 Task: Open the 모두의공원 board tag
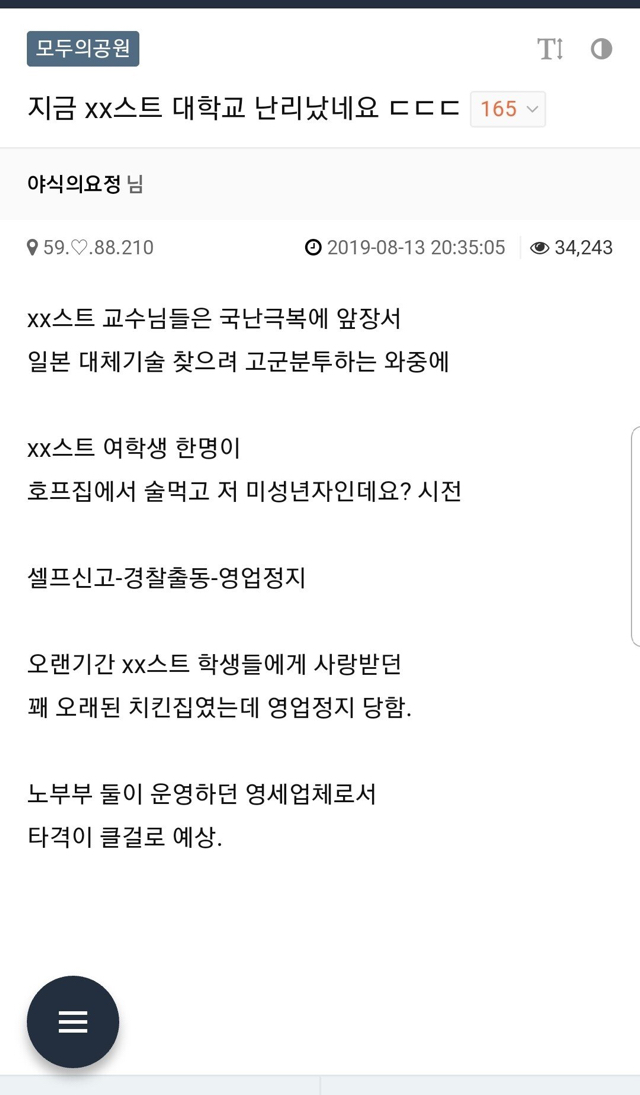click(x=83, y=49)
